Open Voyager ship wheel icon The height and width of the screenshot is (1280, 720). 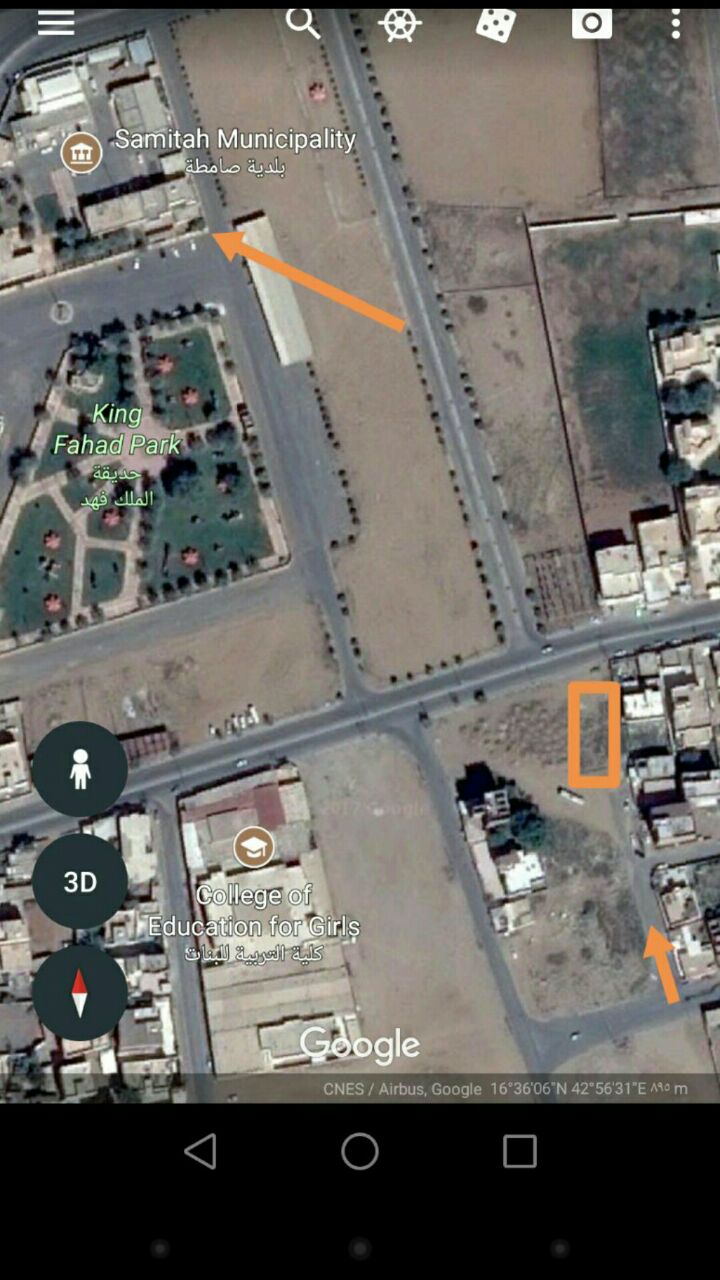coord(399,24)
